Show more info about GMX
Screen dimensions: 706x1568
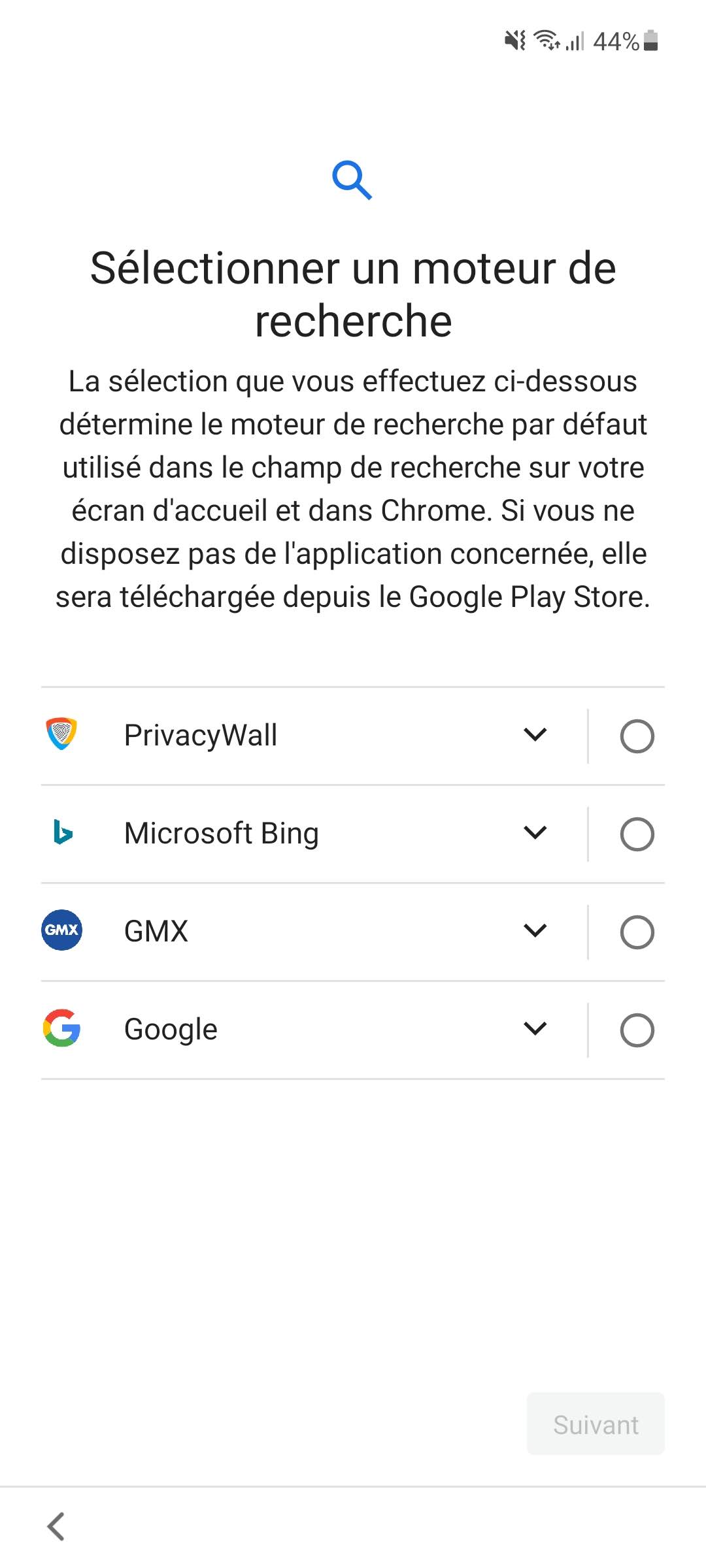coord(535,931)
